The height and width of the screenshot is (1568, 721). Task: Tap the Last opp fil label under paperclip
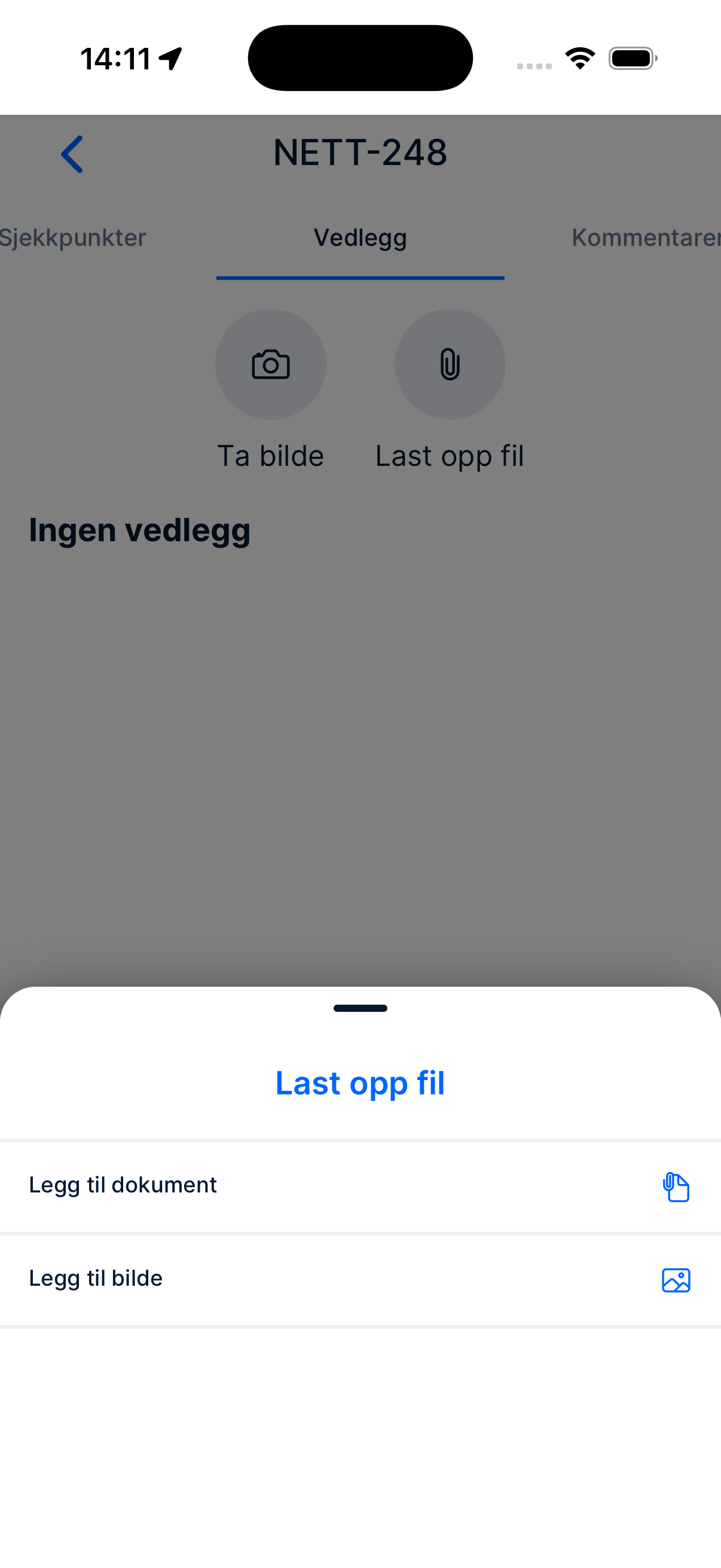[450, 454]
